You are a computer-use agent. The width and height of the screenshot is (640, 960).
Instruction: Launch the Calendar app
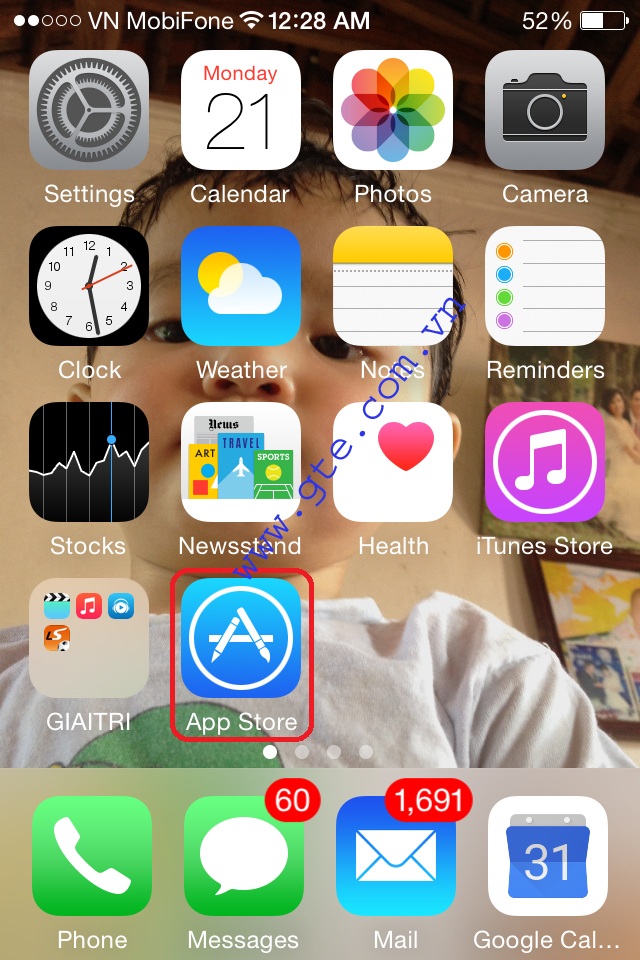[241, 110]
